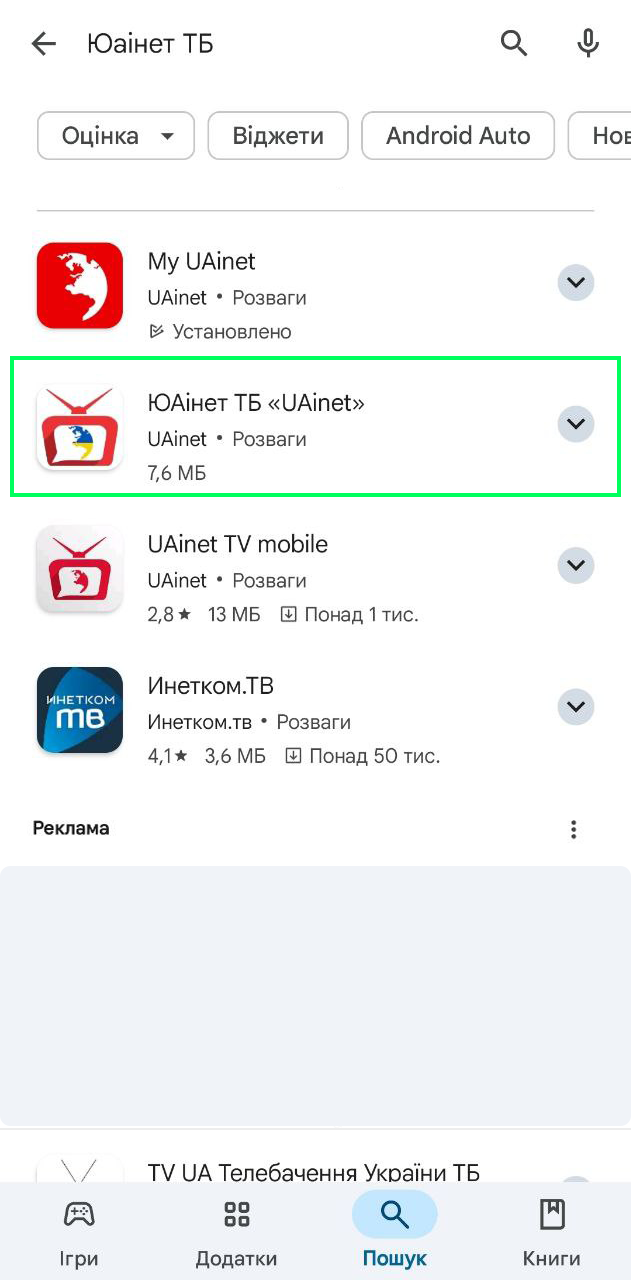Open the Оцінка rating dropdown

(116, 136)
